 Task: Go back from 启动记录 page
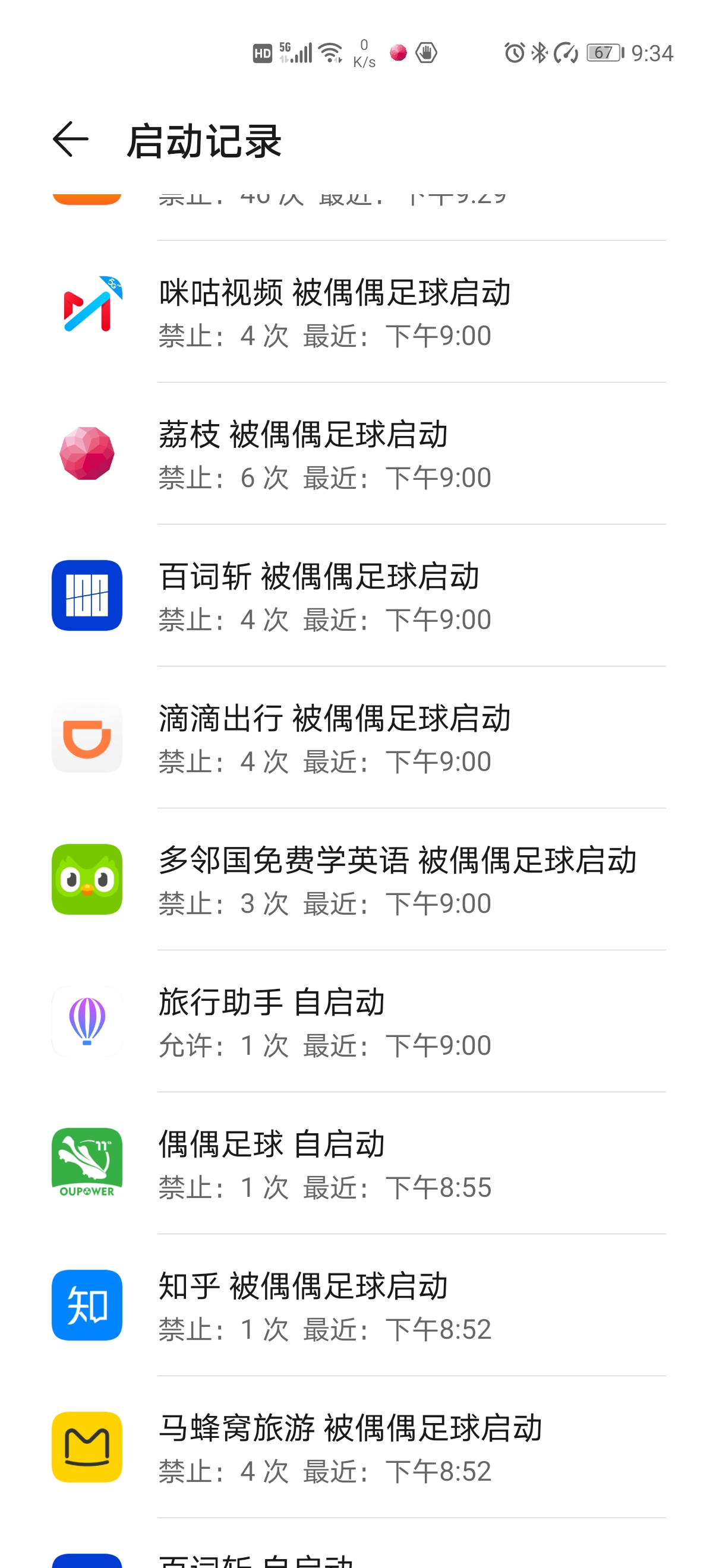[x=71, y=140]
